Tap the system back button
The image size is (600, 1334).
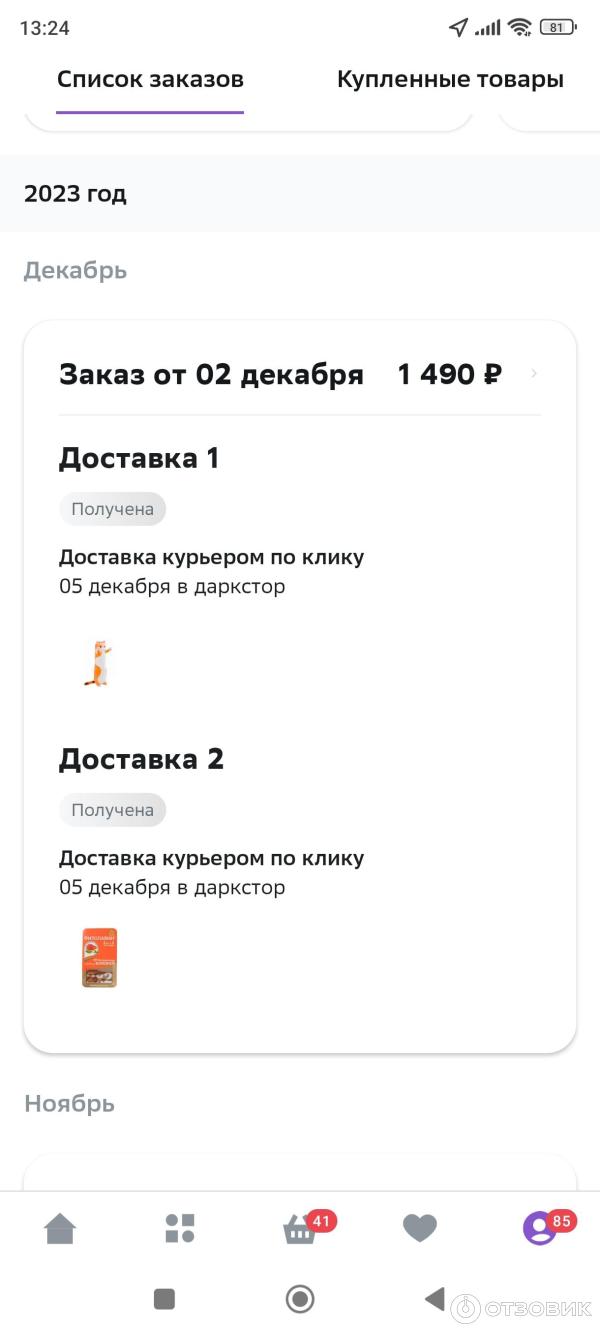pyautogui.click(x=435, y=1299)
